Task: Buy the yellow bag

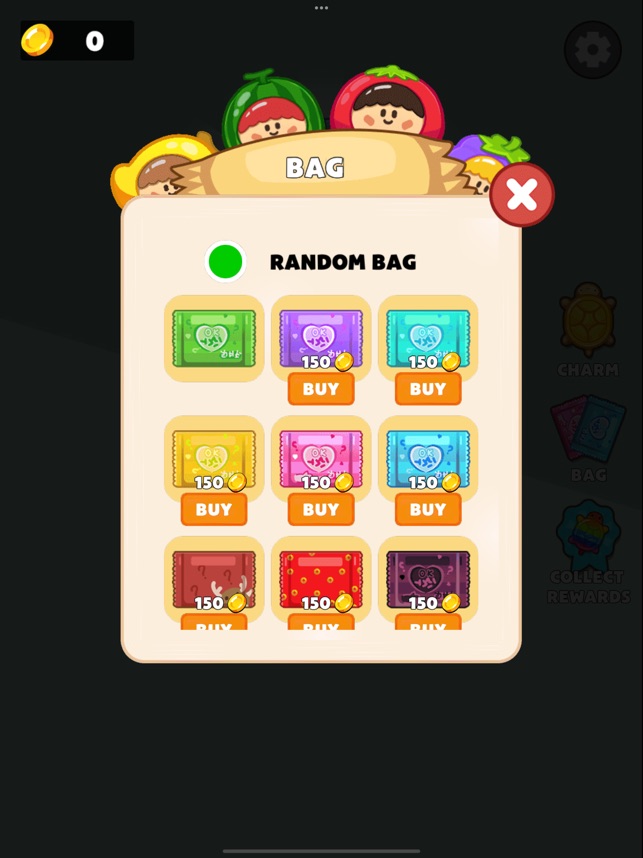Action: tap(214, 509)
